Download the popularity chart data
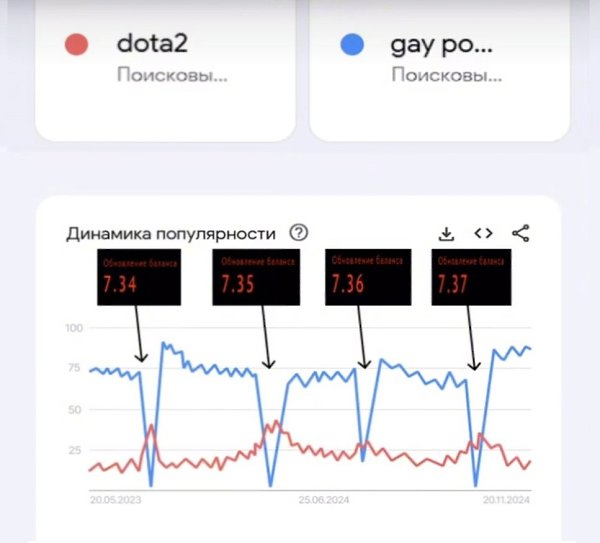Image resolution: width=600 pixels, height=543 pixels. point(447,233)
